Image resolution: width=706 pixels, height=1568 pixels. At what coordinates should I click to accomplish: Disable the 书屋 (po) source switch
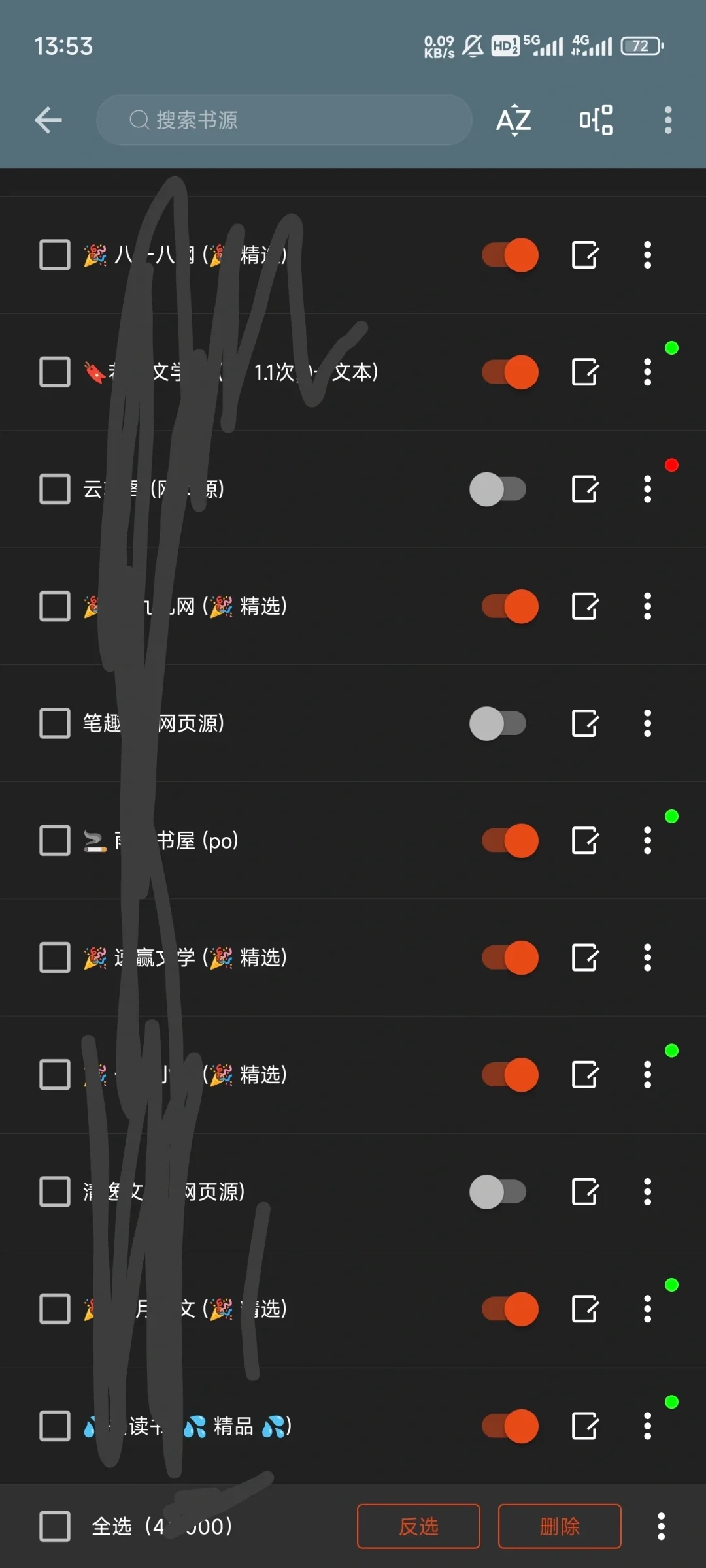tap(510, 841)
